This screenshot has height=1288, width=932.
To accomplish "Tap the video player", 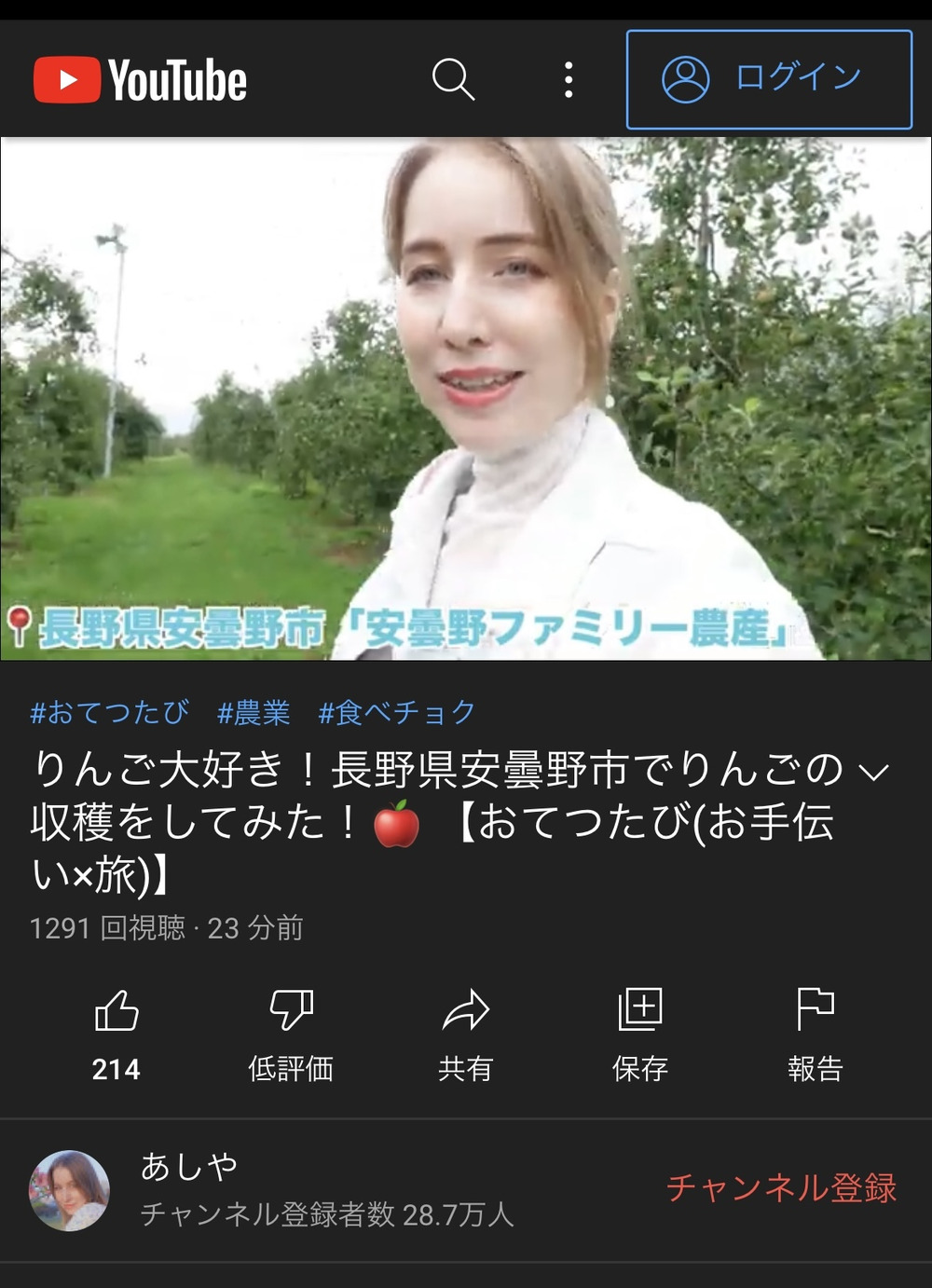I will (x=466, y=399).
